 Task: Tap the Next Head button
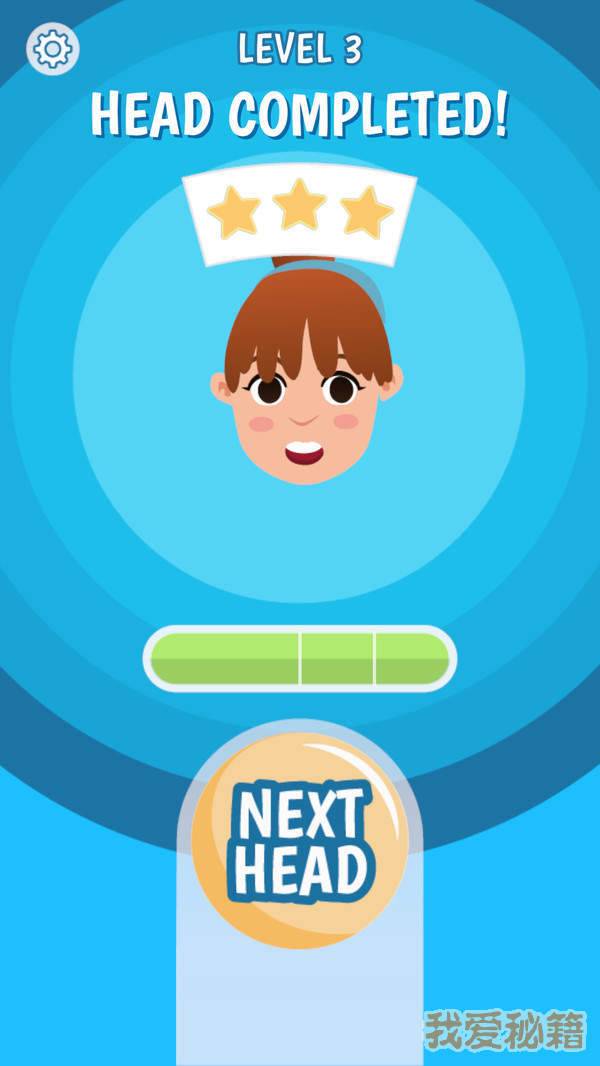click(x=300, y=838)
